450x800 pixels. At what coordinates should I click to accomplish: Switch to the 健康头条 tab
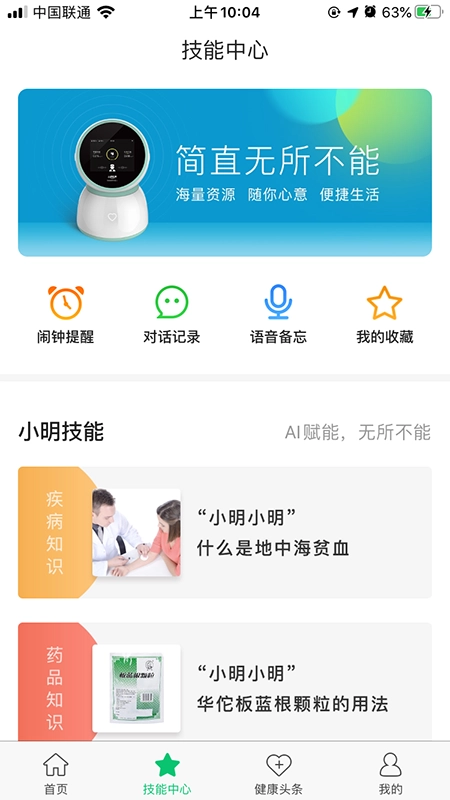point(279,772)
